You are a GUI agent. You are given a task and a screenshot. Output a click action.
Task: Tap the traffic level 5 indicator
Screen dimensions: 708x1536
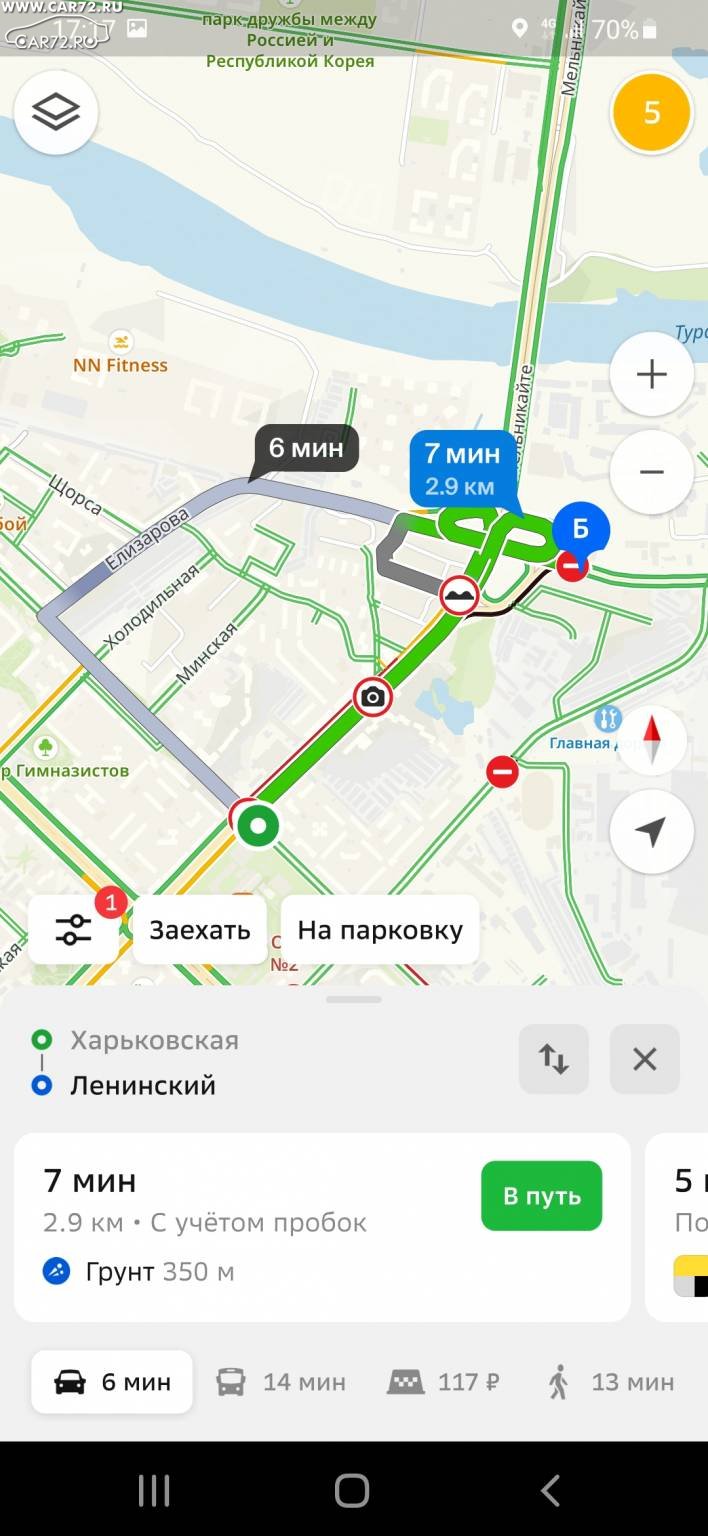[x=652, y=112]
